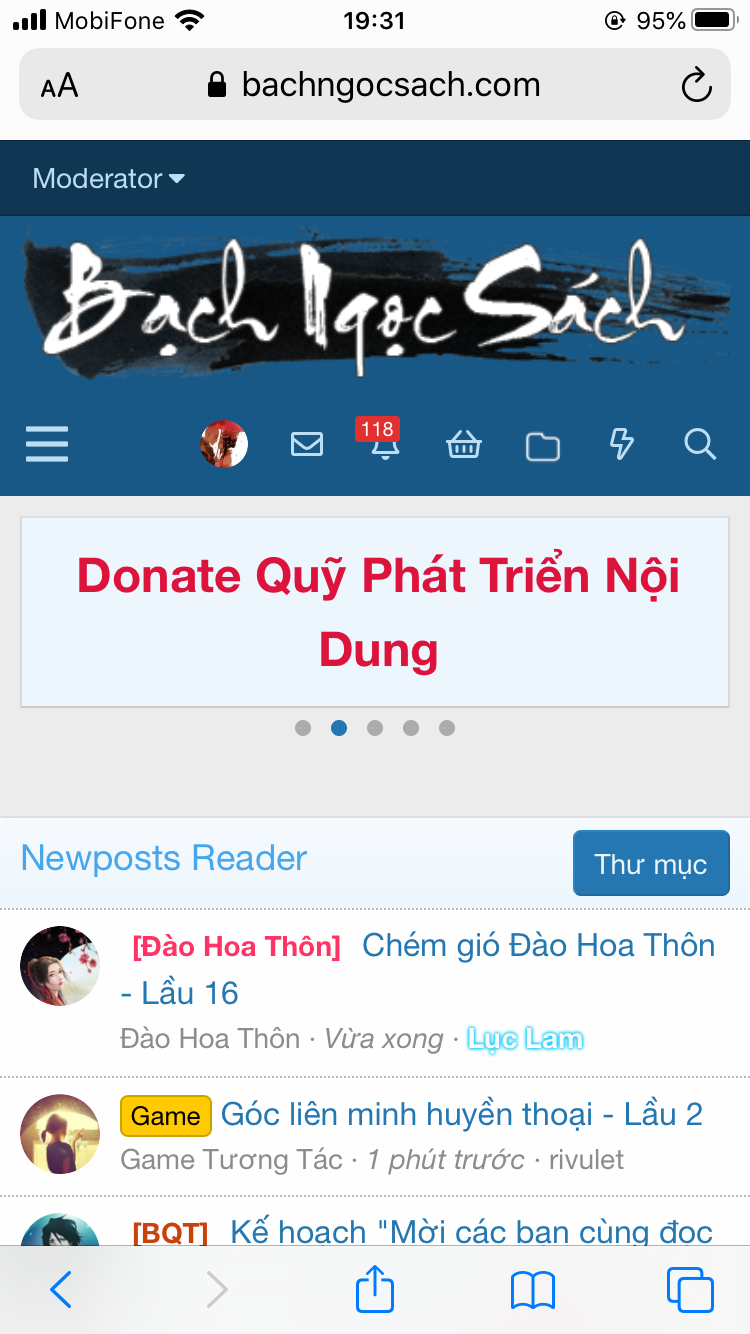Viewport: 750px width, 1334px height.
Task: Open the inbox envelope icon
Action: (307, 444)
